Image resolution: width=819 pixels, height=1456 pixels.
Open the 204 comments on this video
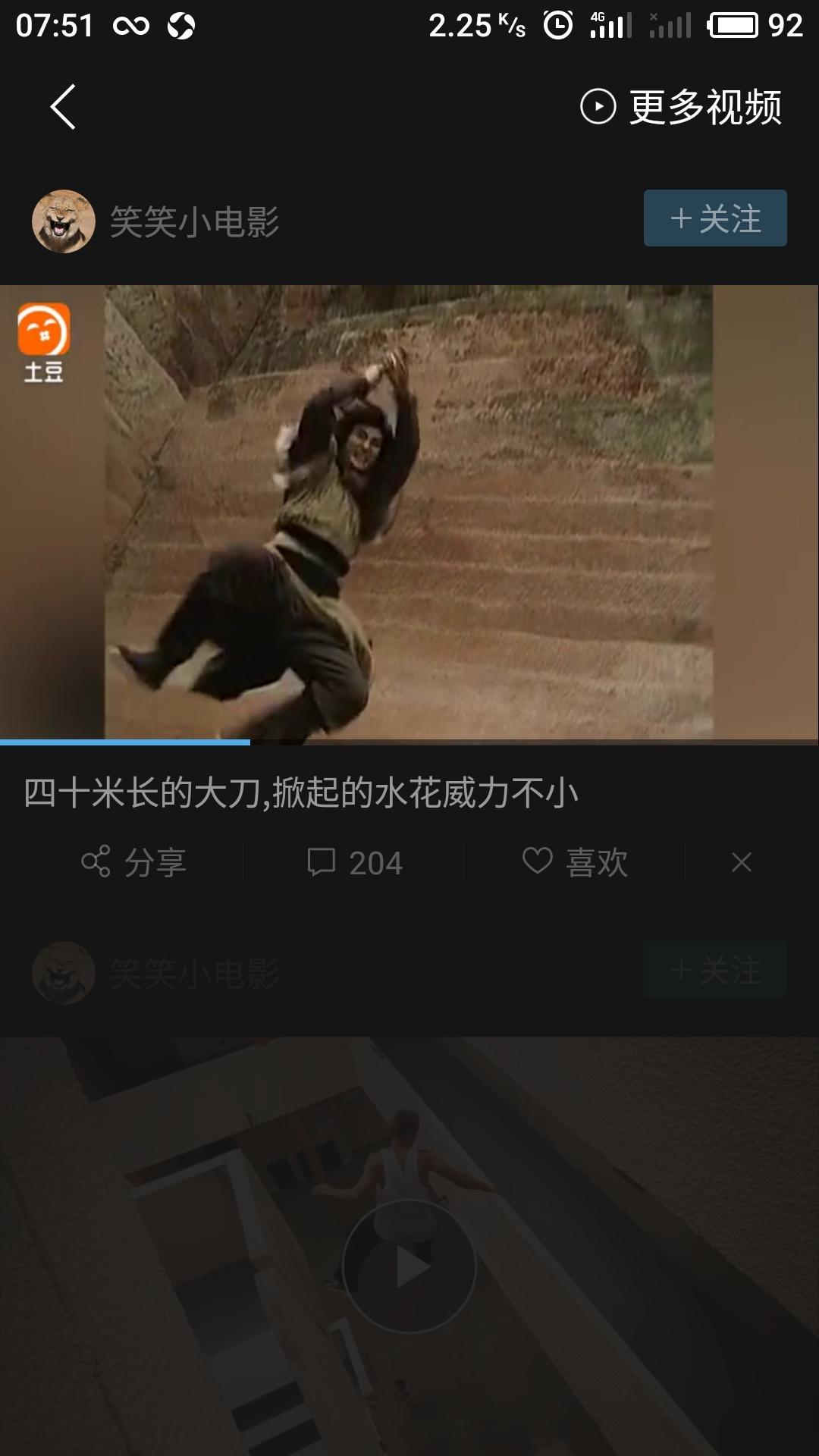pos(354,862)
